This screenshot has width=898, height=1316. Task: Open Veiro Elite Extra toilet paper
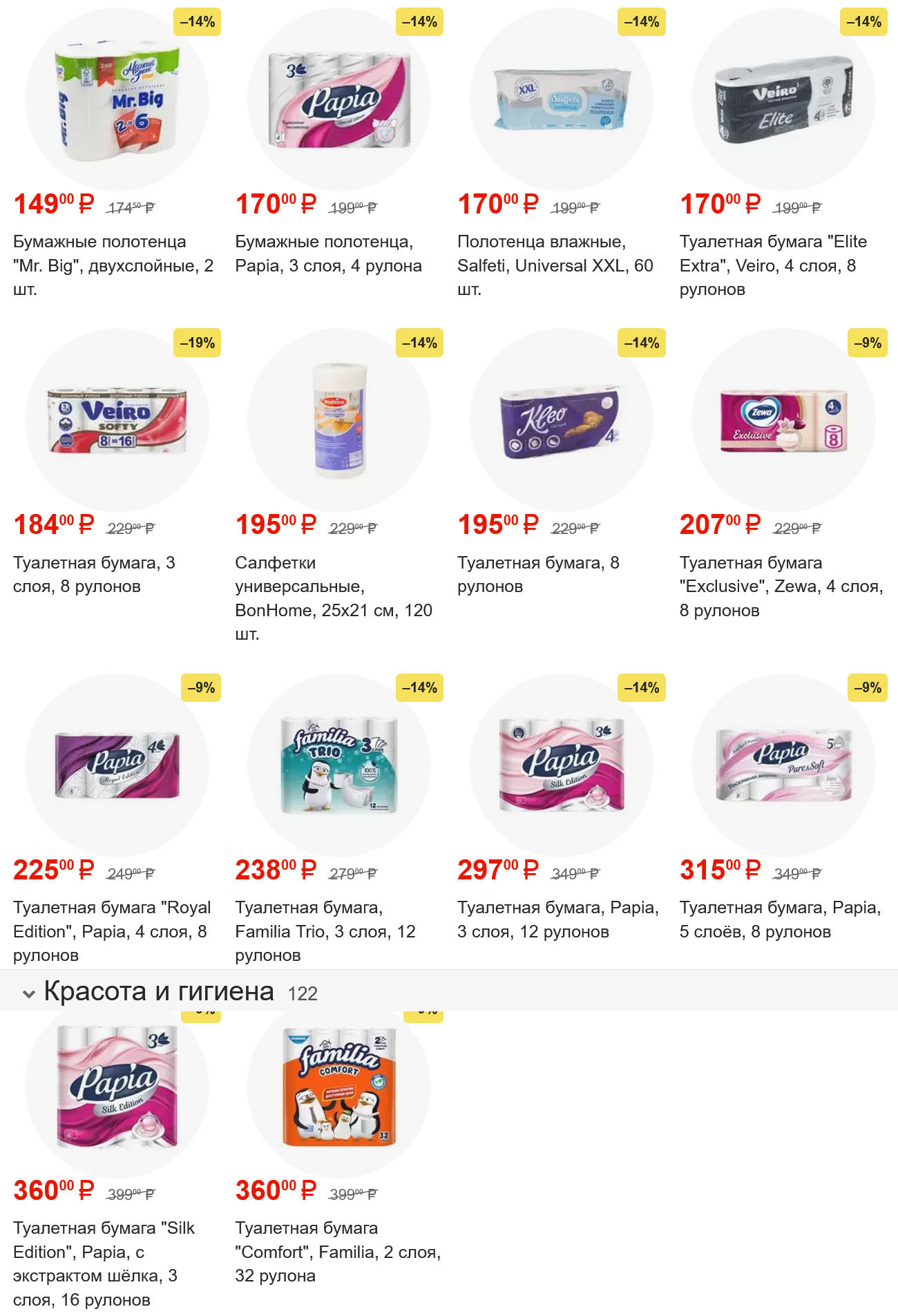click(x=783, y=100)
